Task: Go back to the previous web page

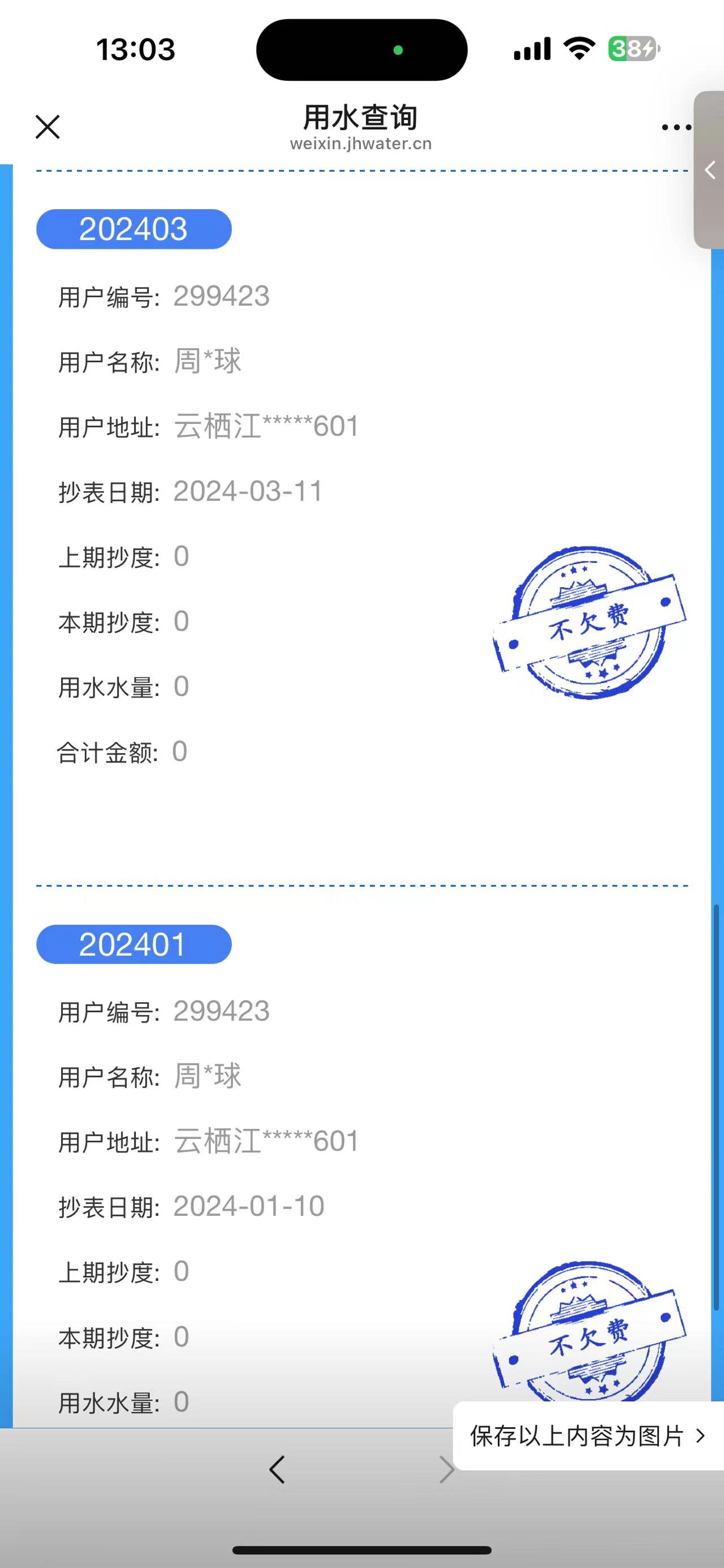Action: (x=277, y=1470)
